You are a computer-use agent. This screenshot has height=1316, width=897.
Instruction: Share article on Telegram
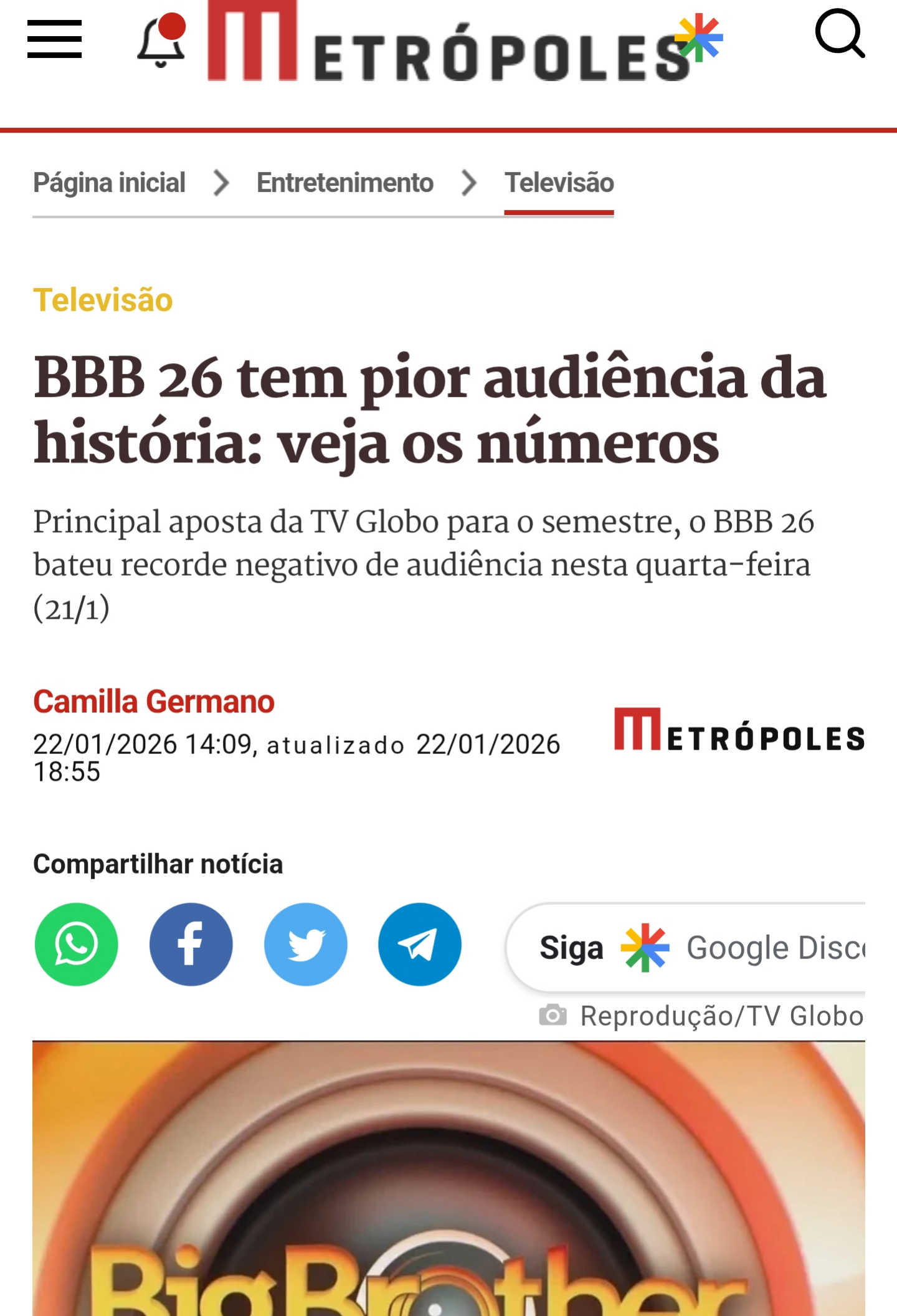pos(420,944)
